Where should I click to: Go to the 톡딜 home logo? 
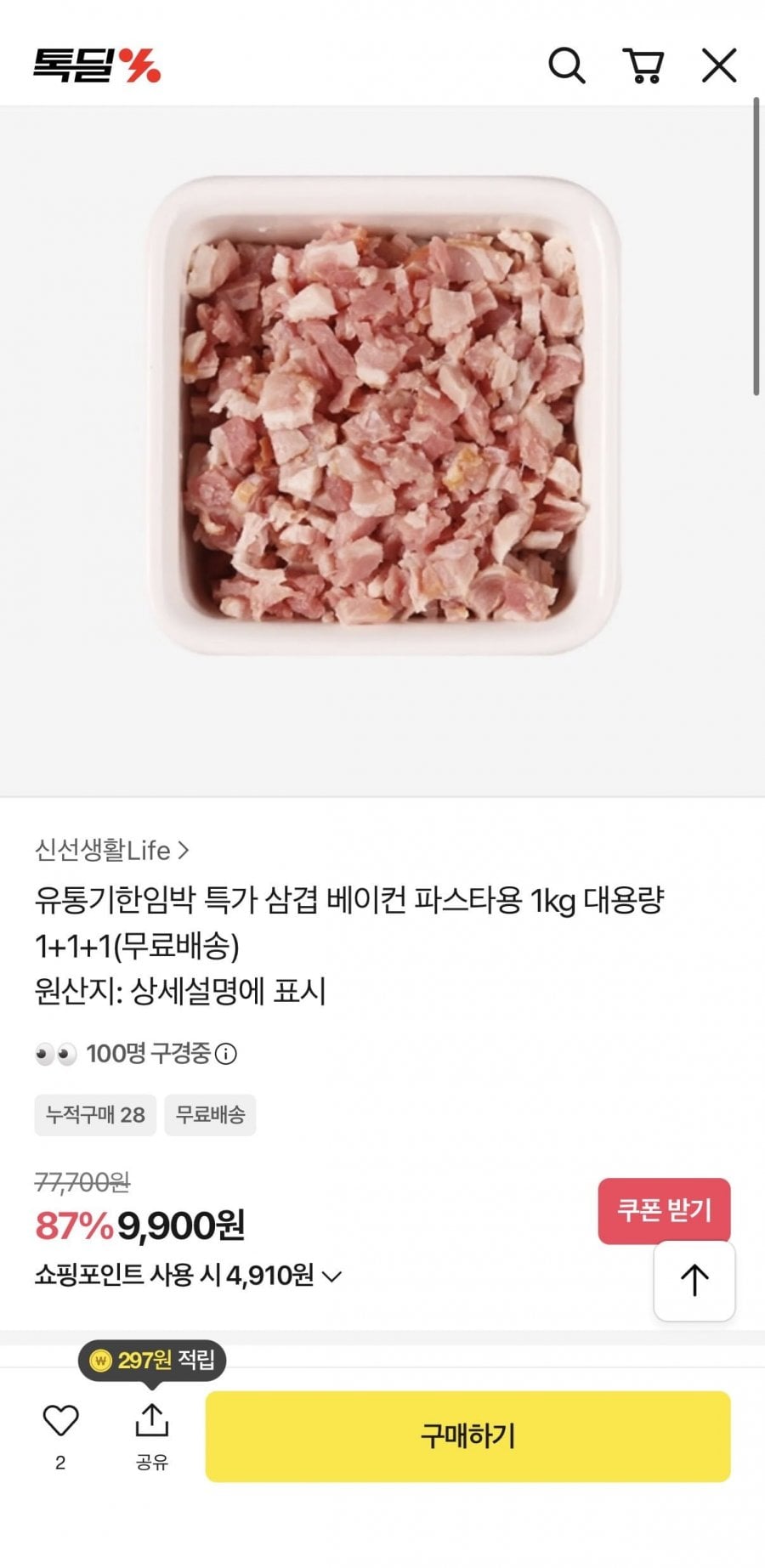96,65
